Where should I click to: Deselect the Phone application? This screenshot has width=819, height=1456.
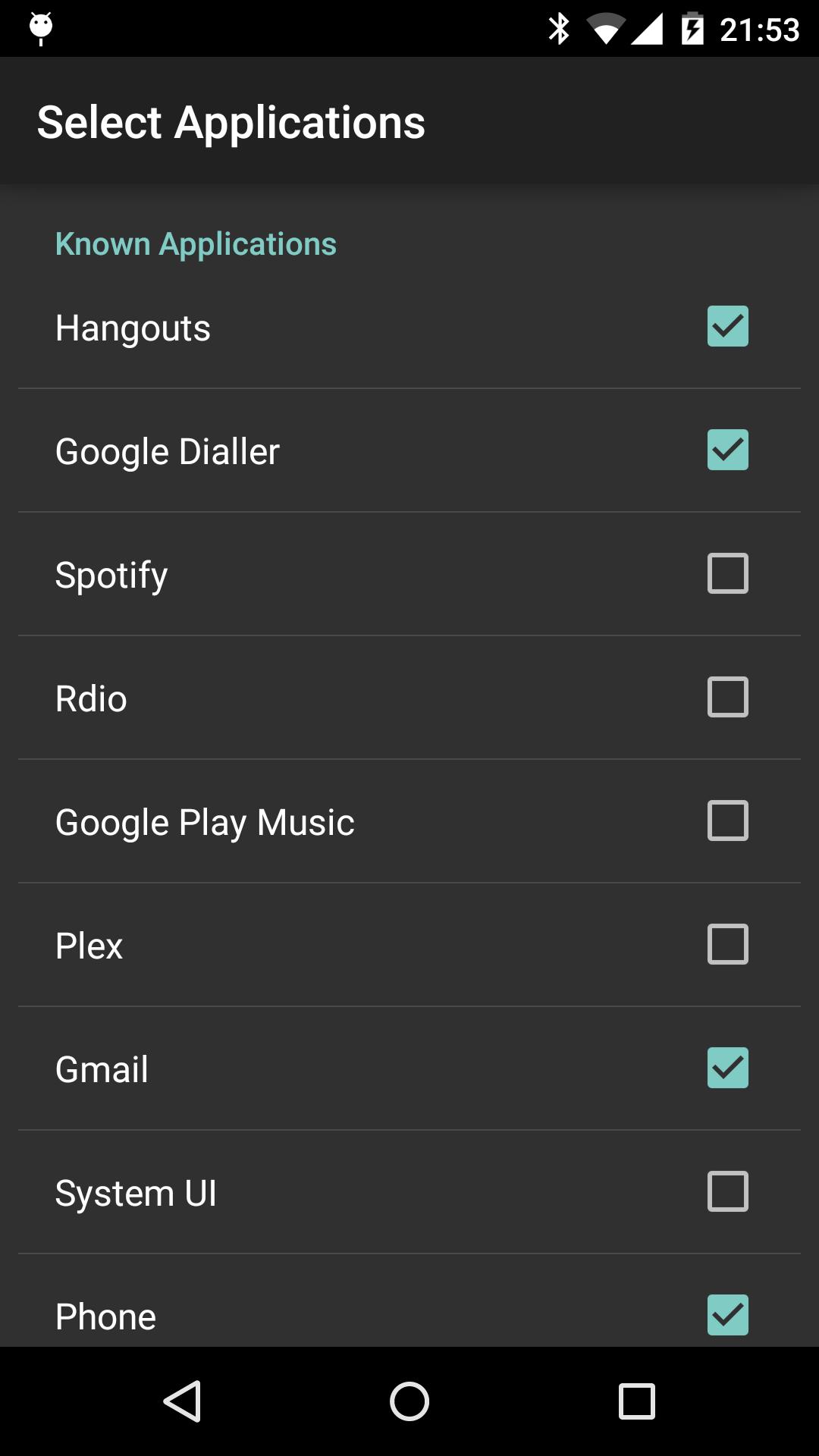click(728, 1316)
